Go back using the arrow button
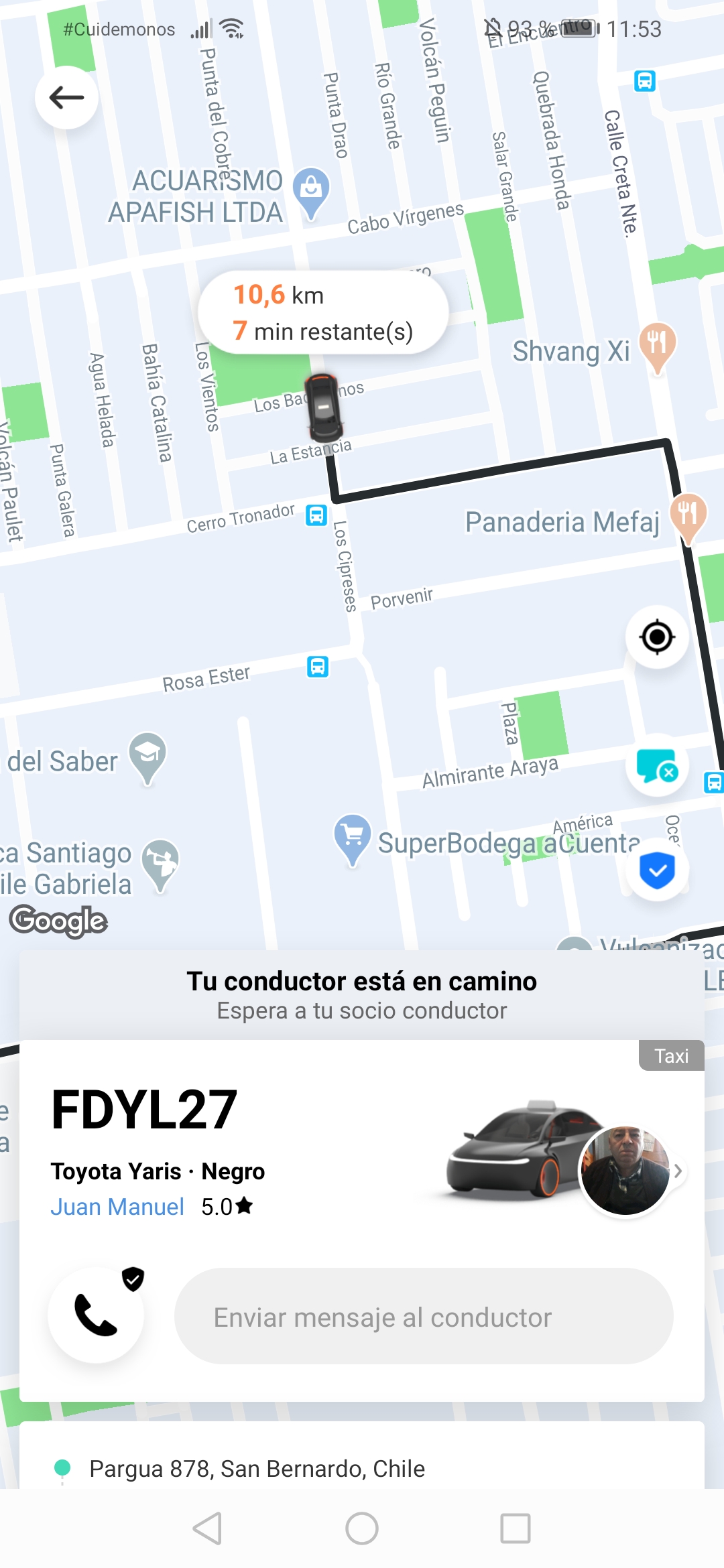724x1568 pixels. coord(66,98)
